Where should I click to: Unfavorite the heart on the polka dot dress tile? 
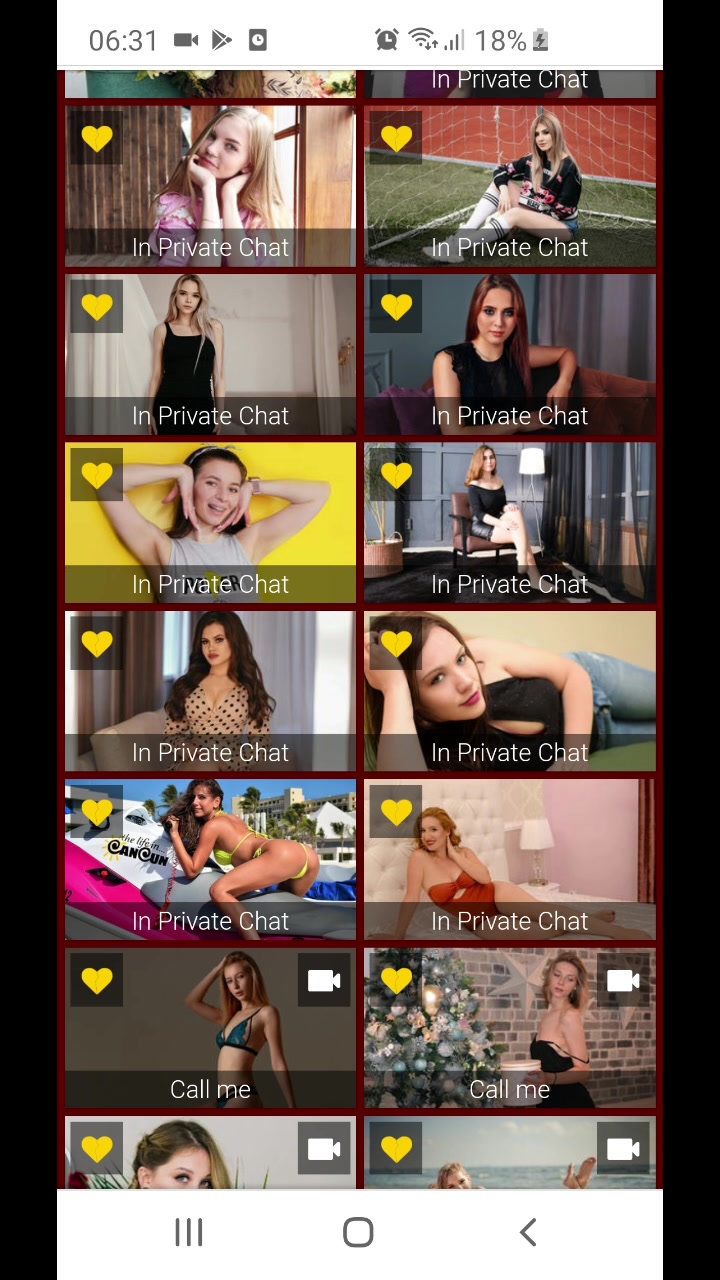point(97,643)
